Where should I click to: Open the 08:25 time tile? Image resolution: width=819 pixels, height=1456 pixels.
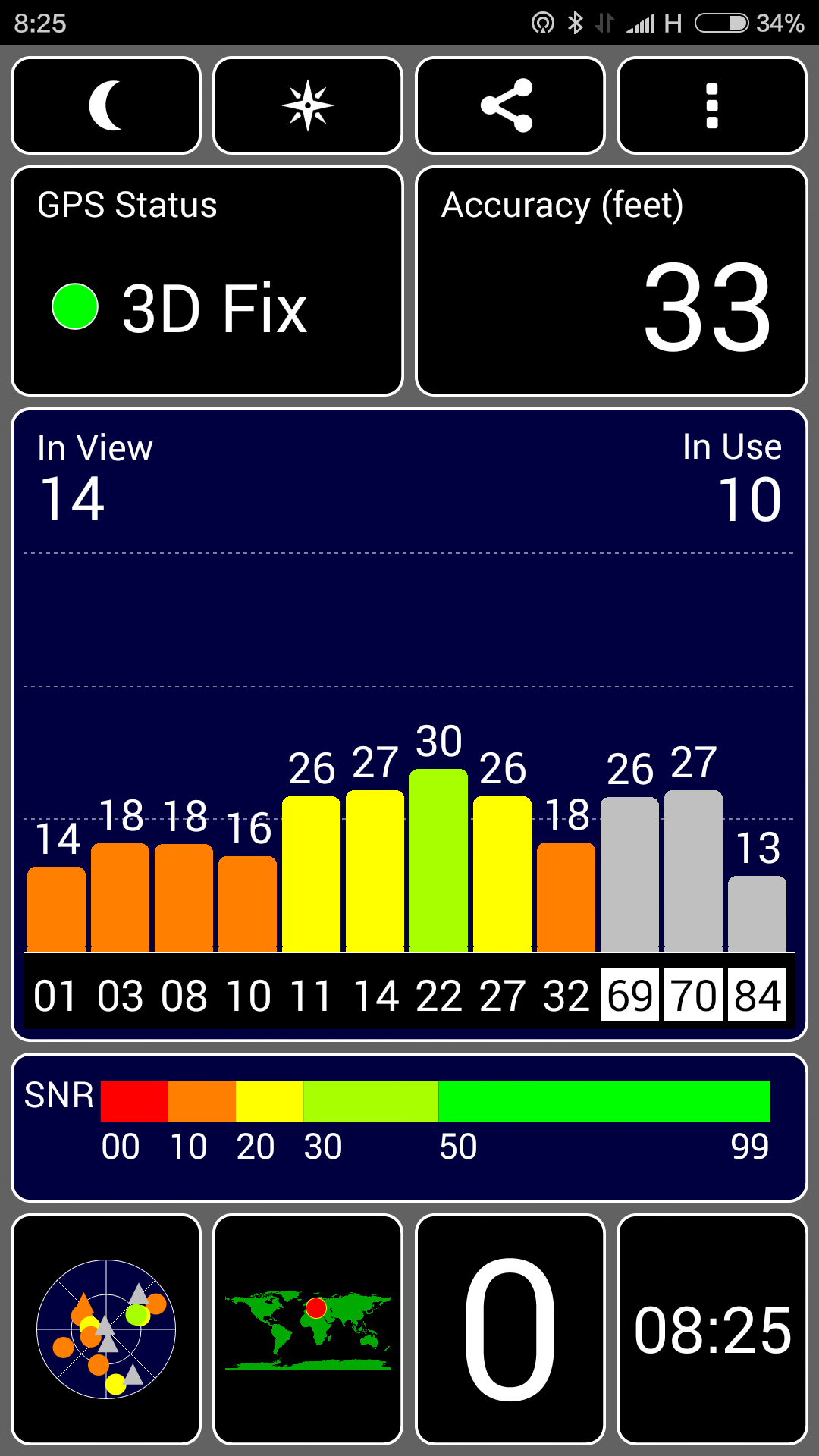point(712,1329)
